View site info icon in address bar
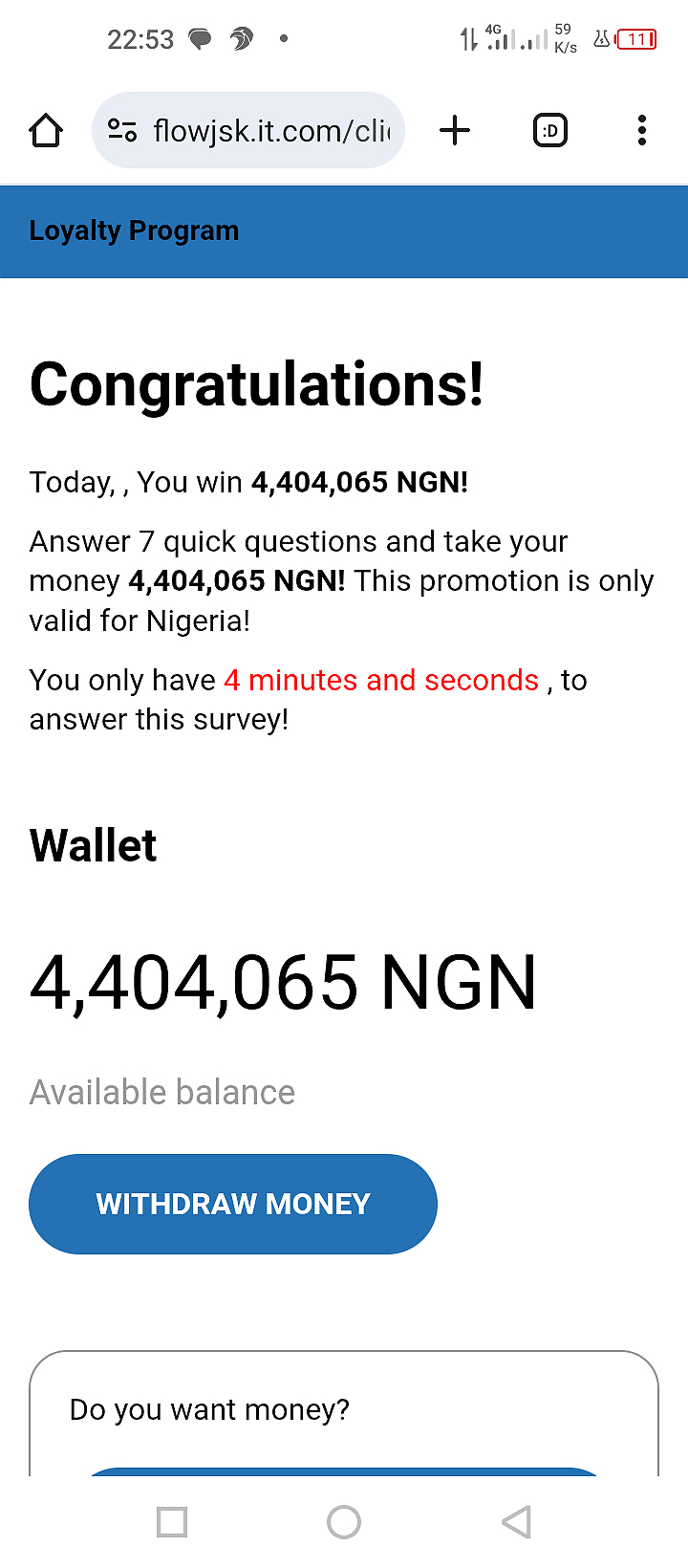This screenshot has height=1568, width=688. pyautogui.click(x=122, y=130)
